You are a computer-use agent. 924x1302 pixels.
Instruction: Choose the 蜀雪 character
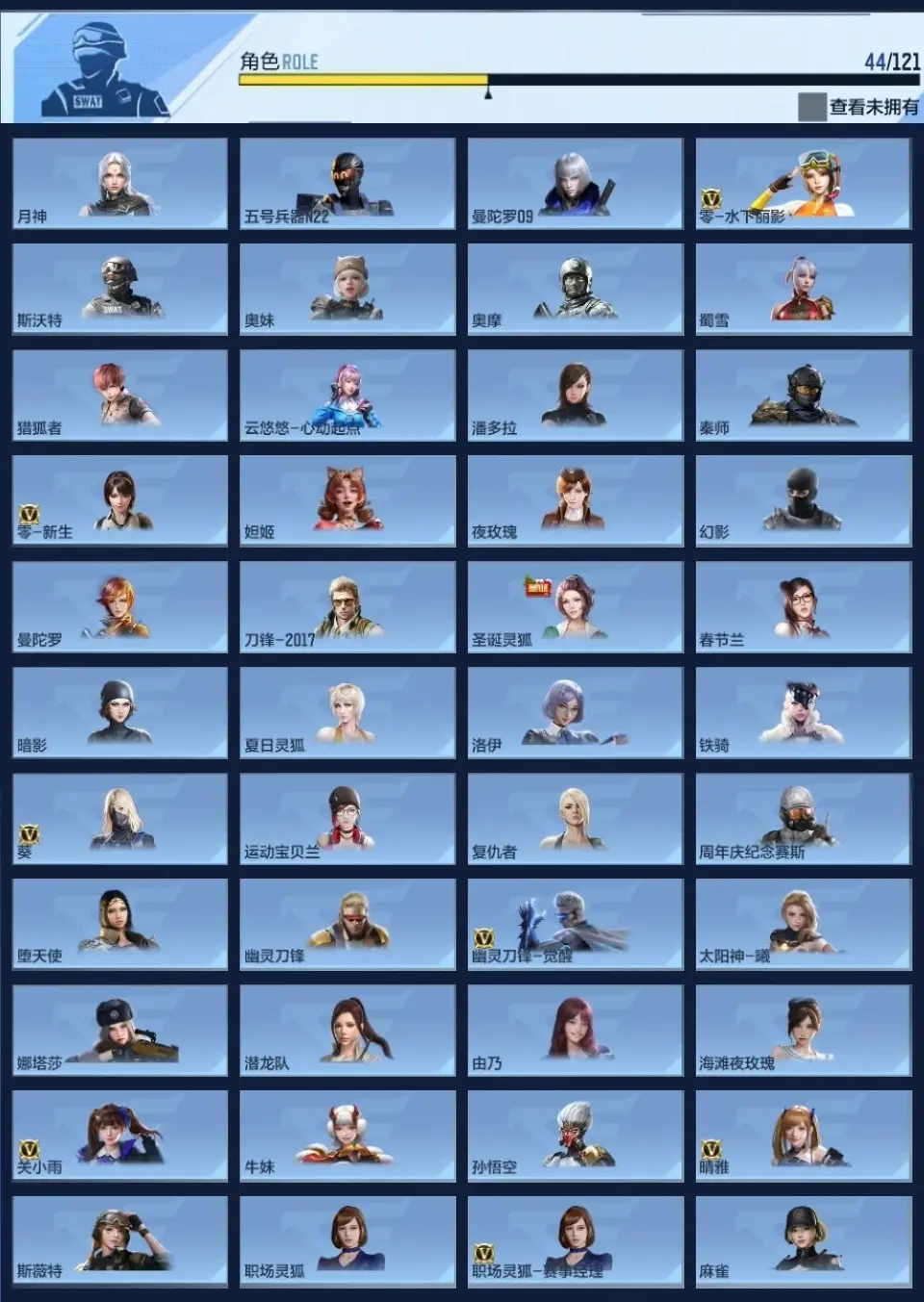804,289
